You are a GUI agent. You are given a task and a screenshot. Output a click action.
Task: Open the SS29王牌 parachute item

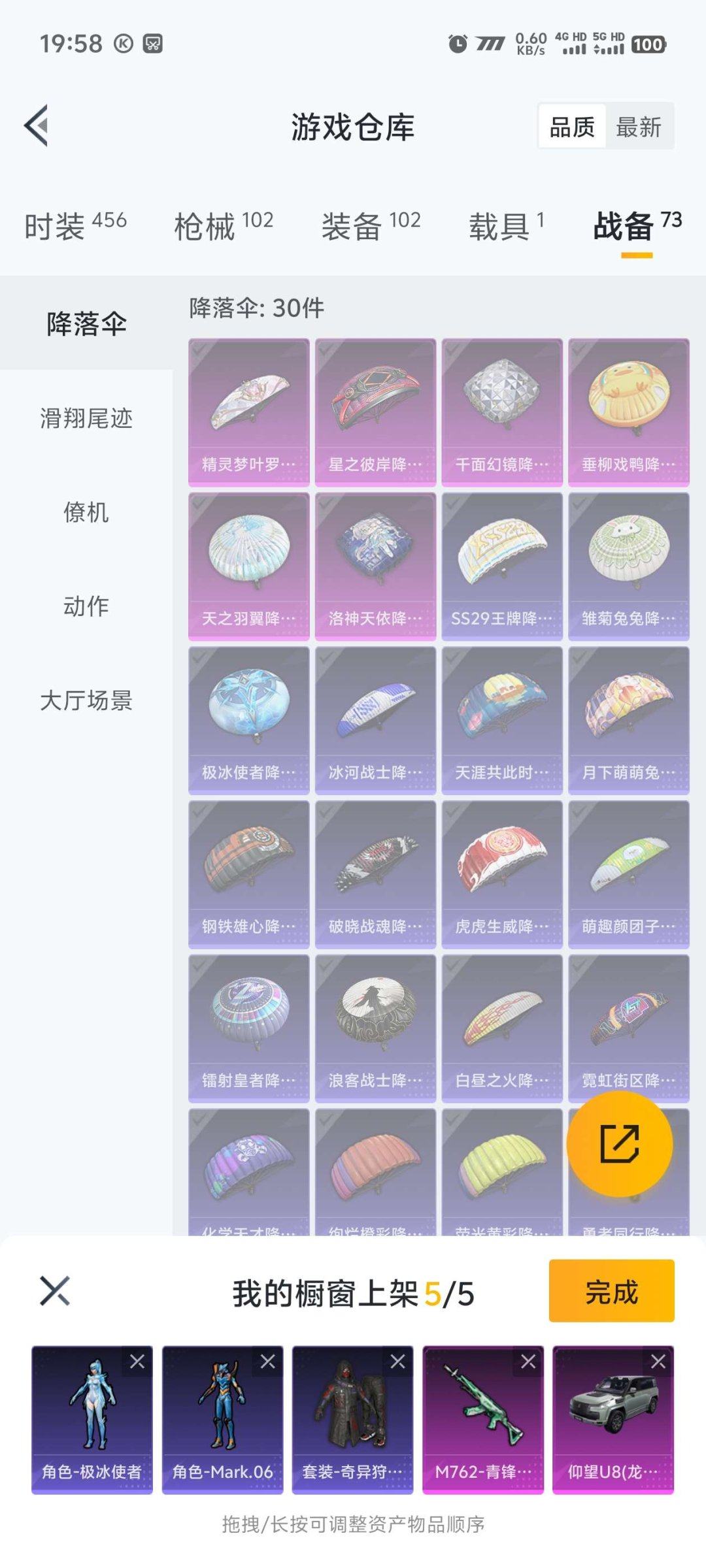pos(501,565)
